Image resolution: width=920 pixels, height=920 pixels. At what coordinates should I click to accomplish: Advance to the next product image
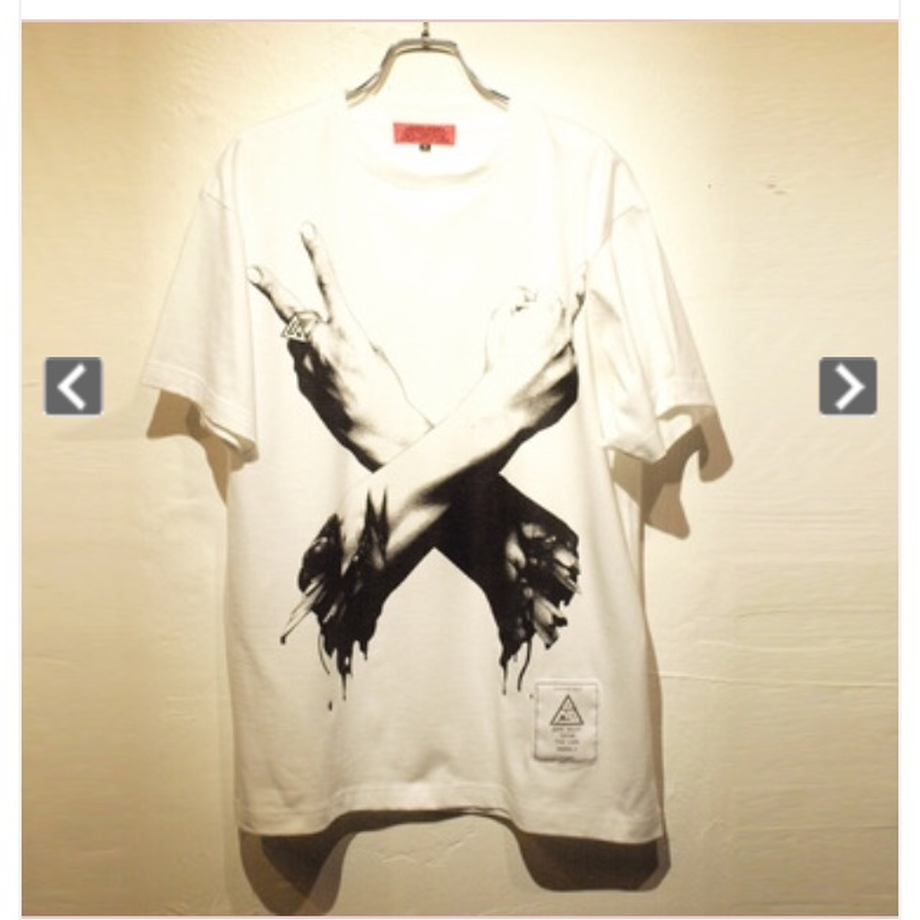coord(847,386)
